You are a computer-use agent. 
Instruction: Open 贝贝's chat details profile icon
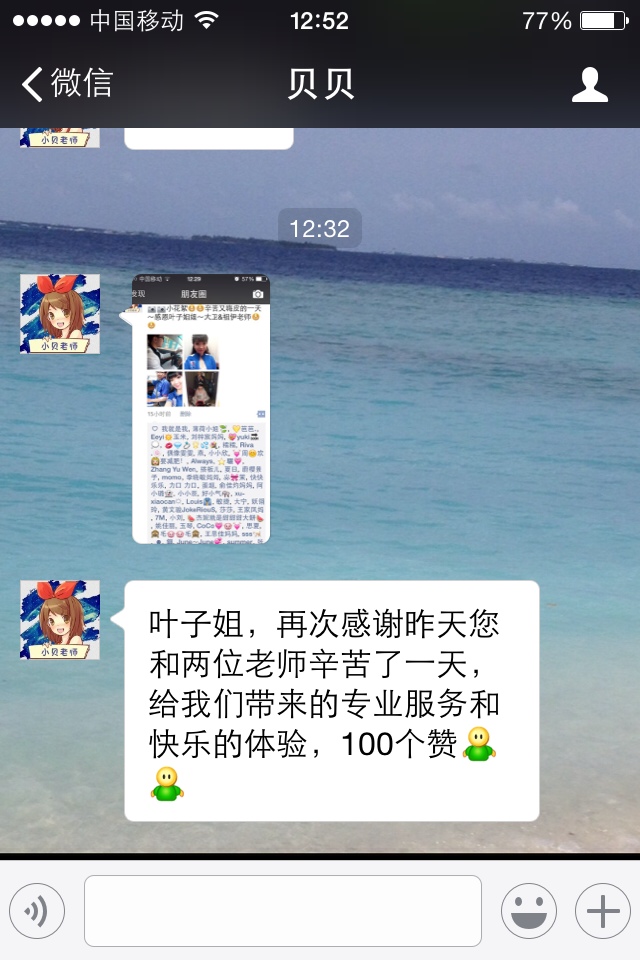[x=589, y=85]
